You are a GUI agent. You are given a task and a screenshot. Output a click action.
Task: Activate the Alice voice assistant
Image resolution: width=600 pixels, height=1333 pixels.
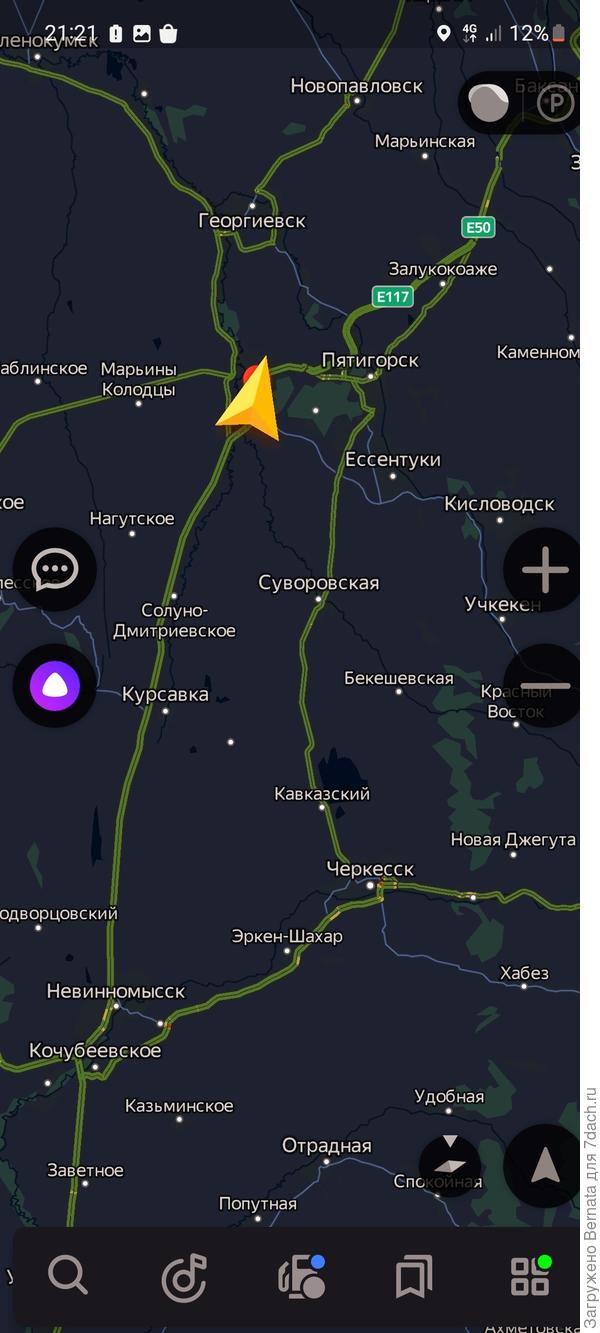[x=54, y=686]
